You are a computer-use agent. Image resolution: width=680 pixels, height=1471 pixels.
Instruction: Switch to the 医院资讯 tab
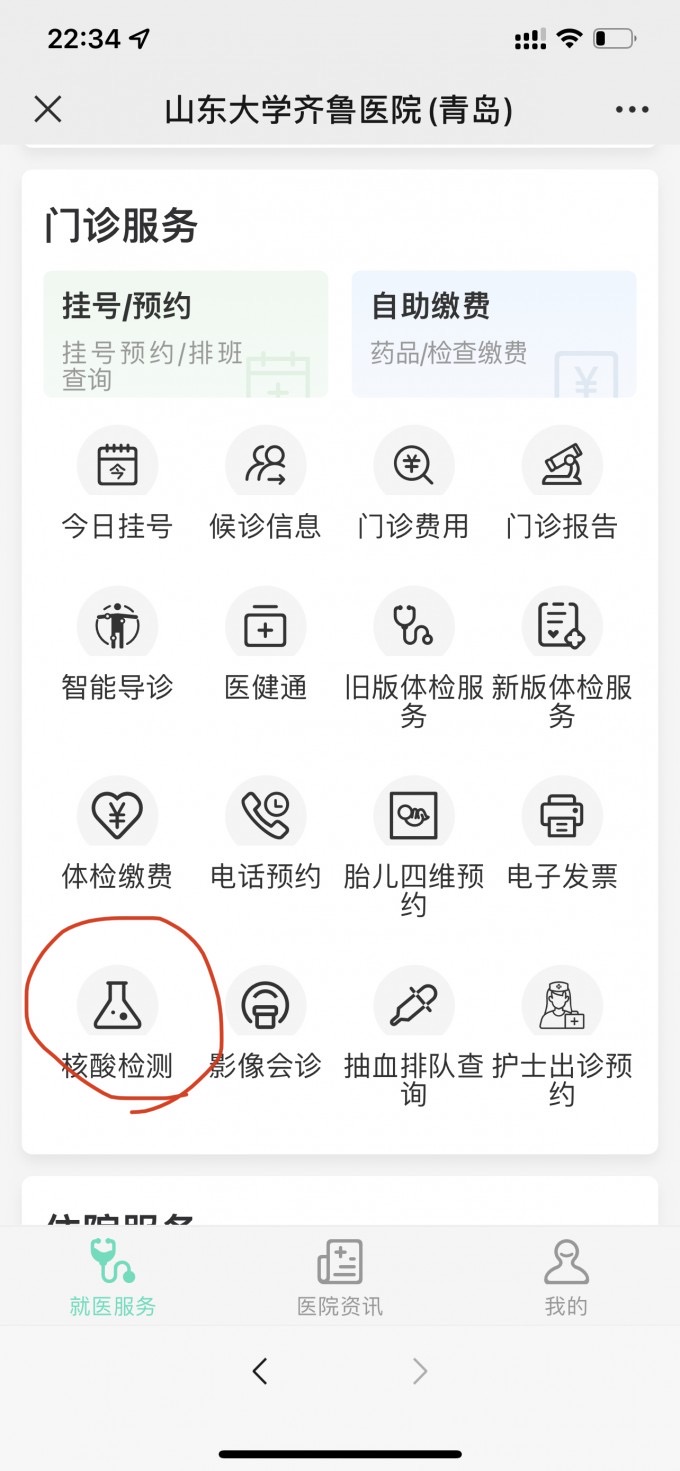coord(340,1277)
